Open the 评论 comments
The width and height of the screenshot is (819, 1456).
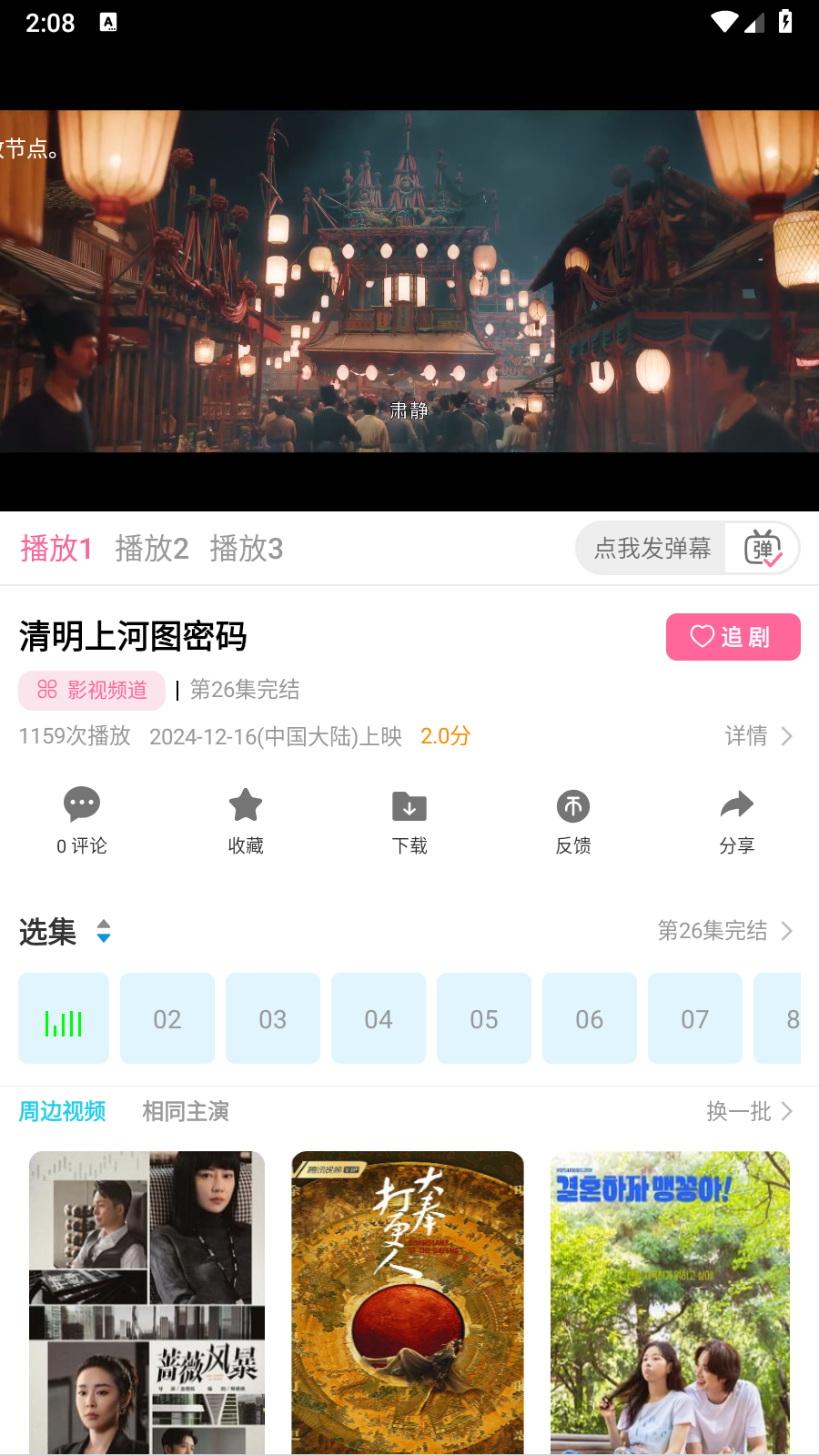click(82, 820)
